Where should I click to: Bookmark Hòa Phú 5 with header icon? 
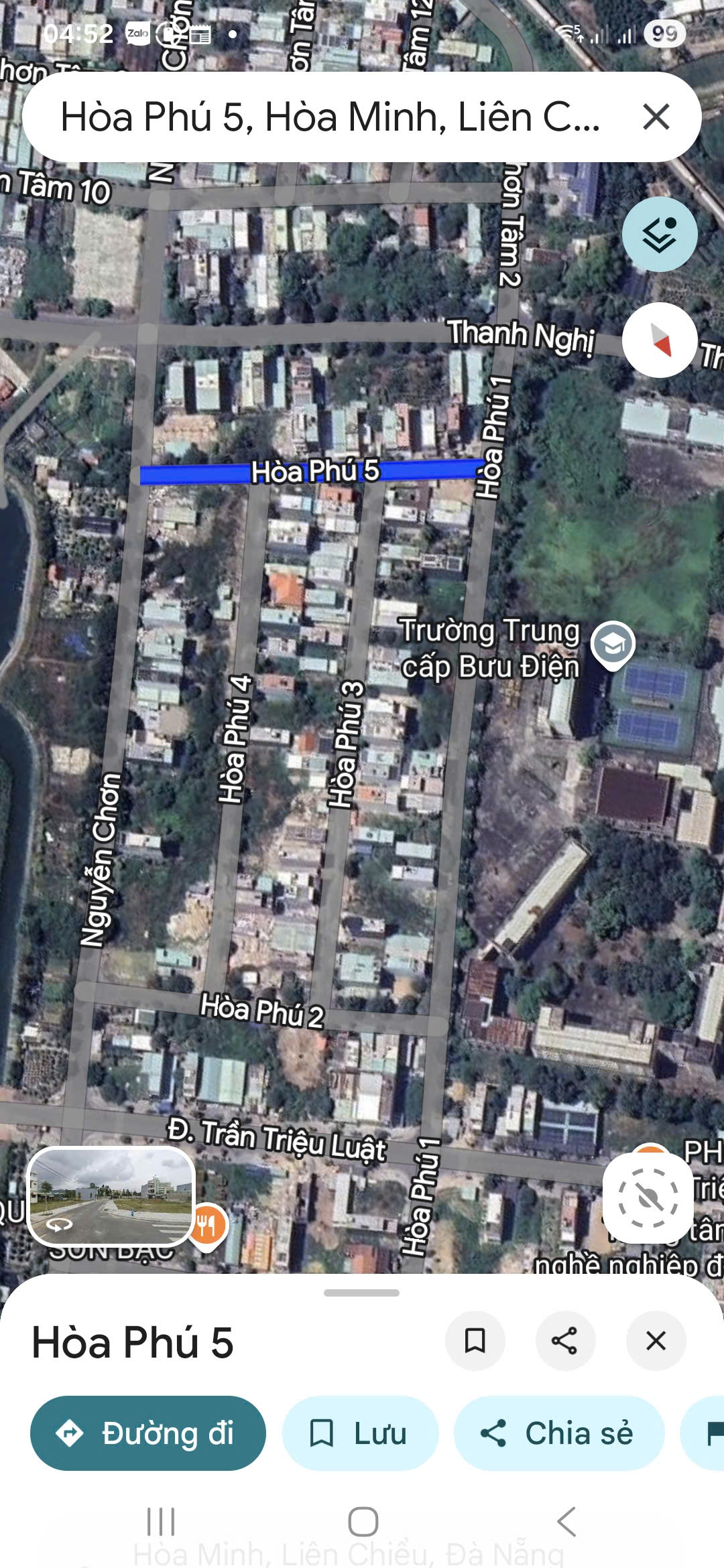pyautogui.click(x=475, y=1341)
